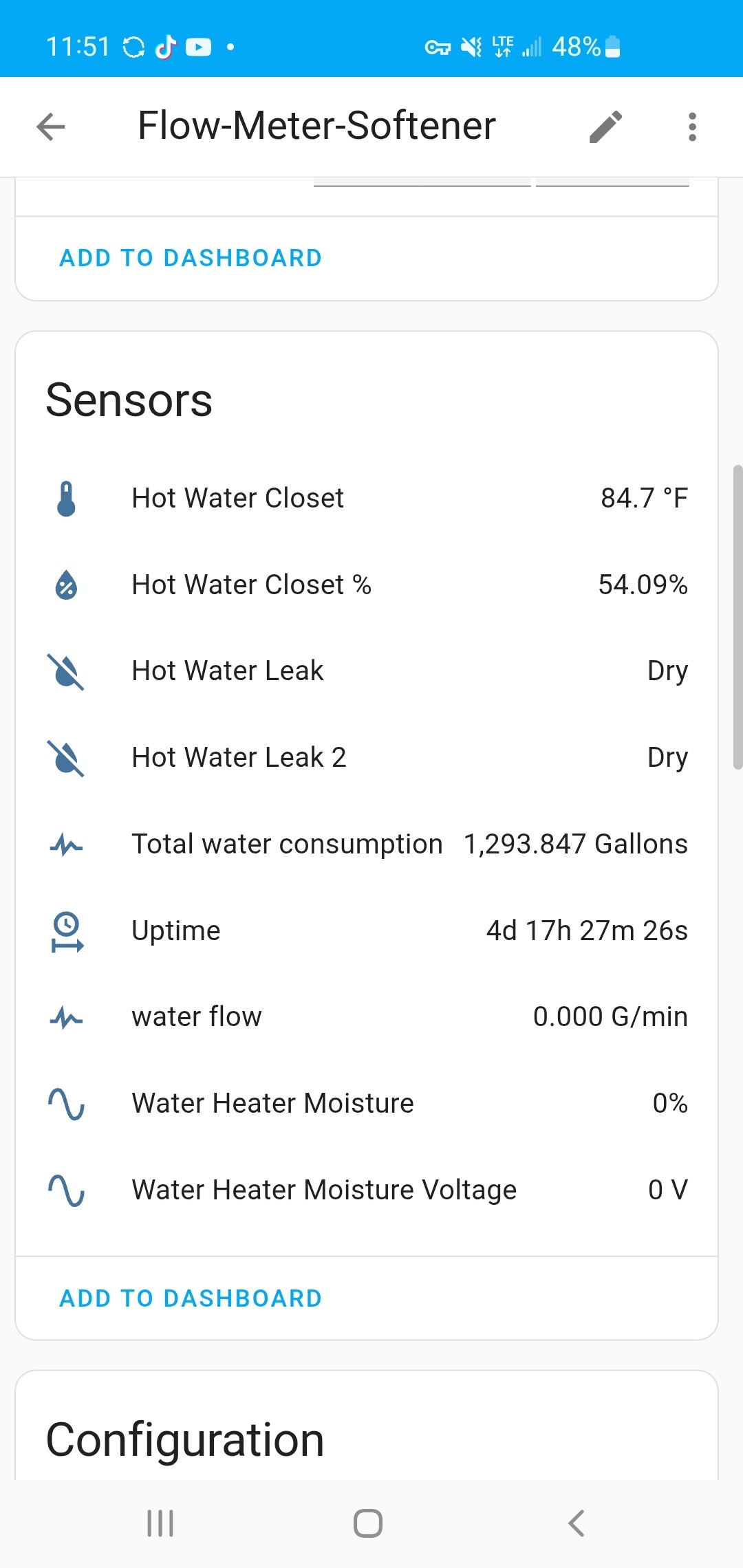This screenshot has width=743, height=1568.
Task: Tap the system home button
Action: [x=368, y=1523]
